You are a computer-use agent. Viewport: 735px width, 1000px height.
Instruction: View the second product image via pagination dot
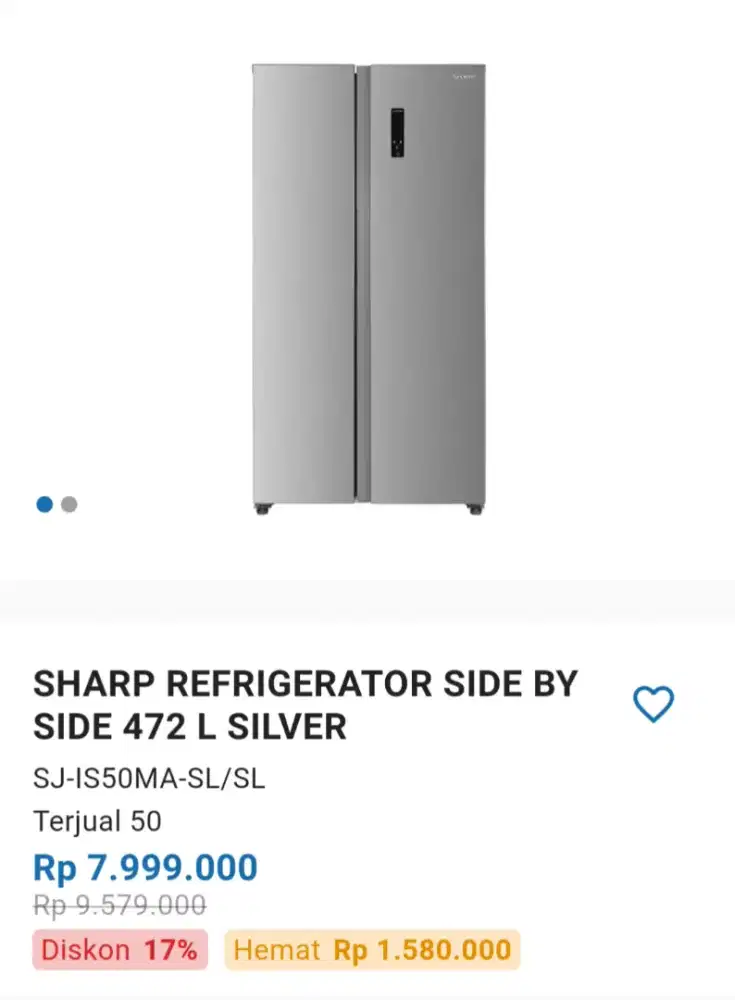pyautogui.click(x=68, y=504)
